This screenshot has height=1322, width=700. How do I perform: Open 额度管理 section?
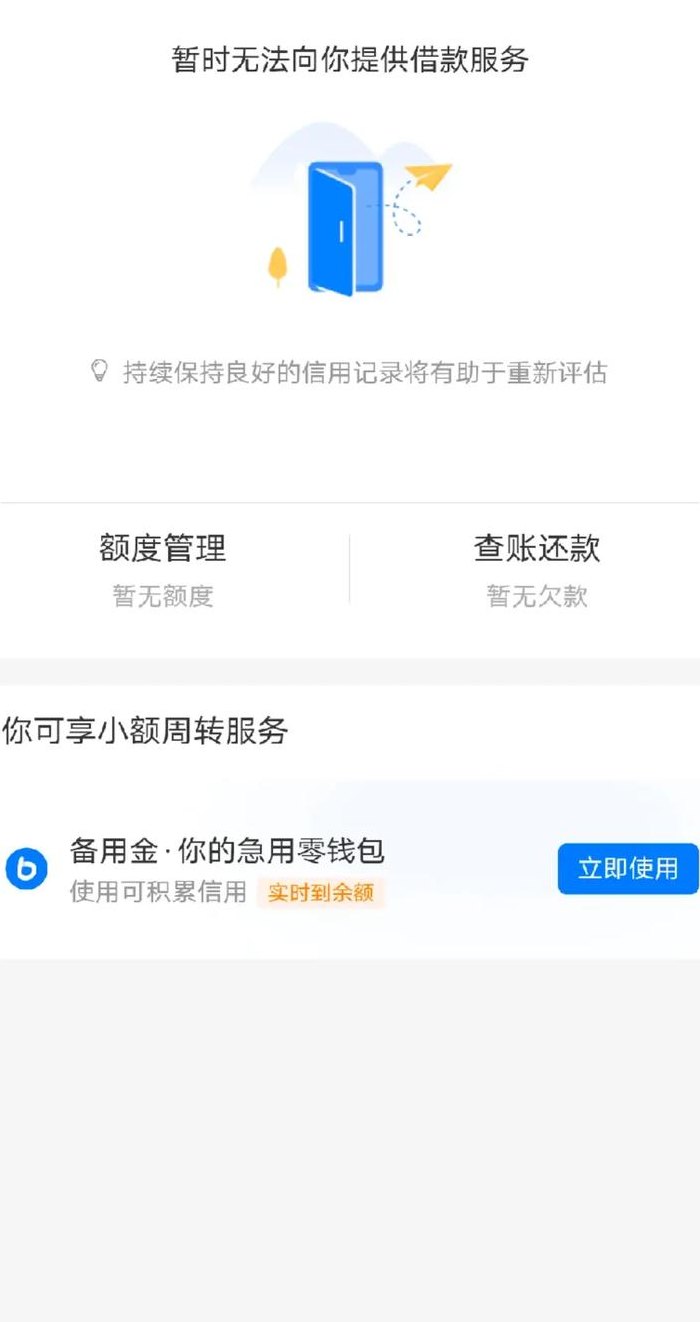tap(163, 570)
